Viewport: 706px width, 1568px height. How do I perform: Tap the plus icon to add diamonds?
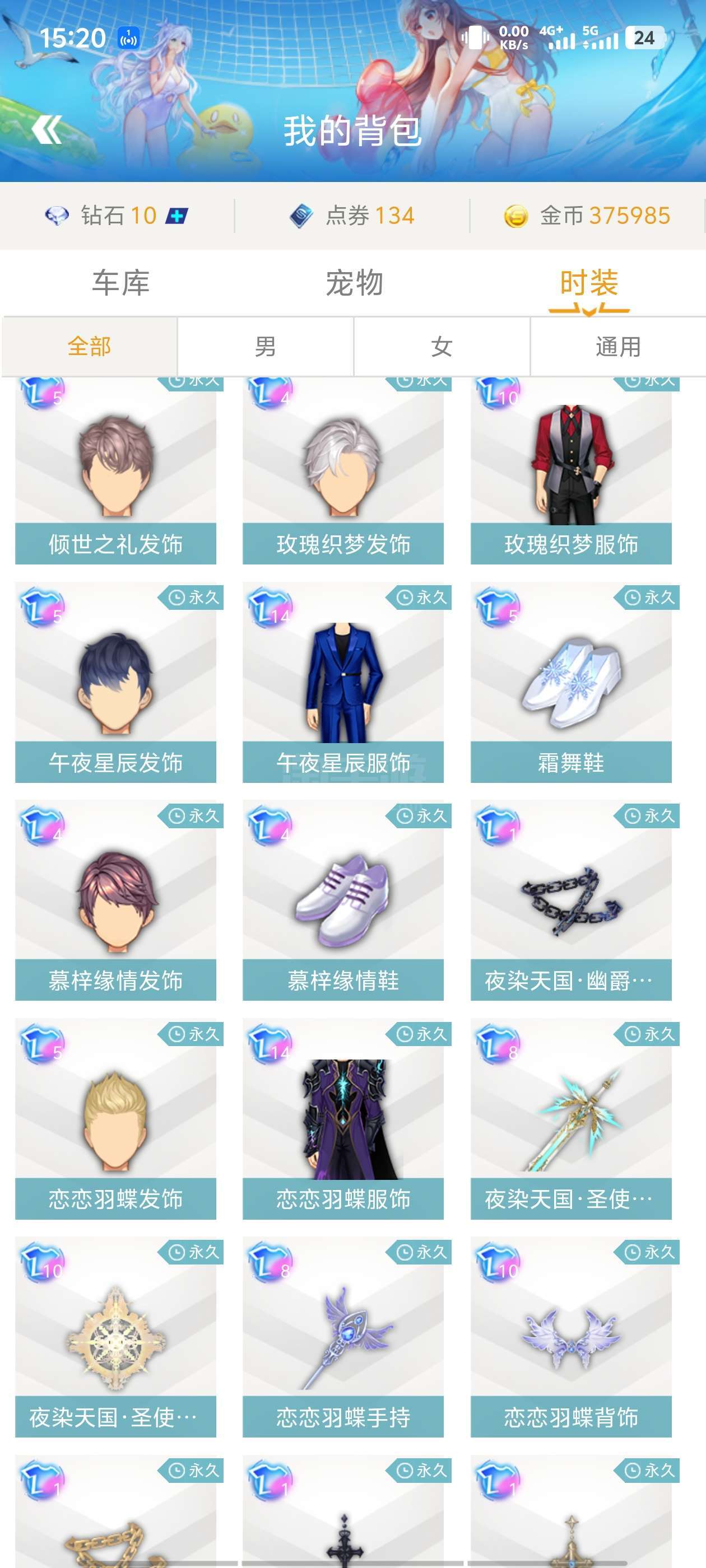(176, 216)
